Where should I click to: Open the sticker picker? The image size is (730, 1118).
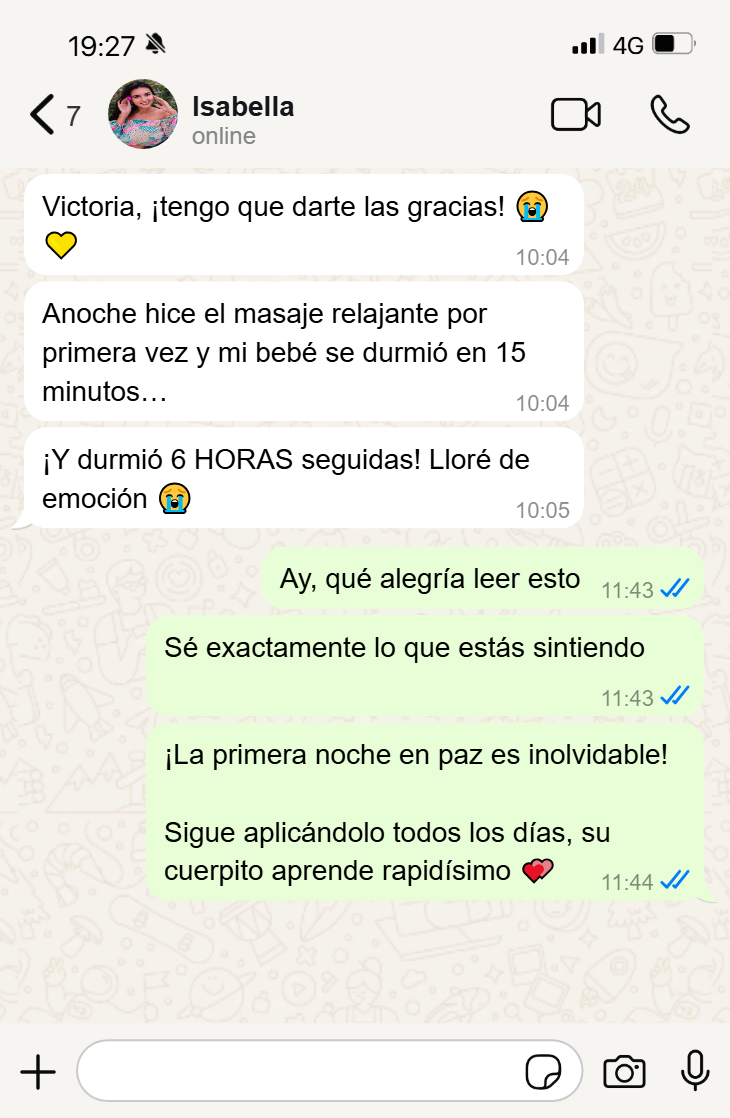point(544,1072)
